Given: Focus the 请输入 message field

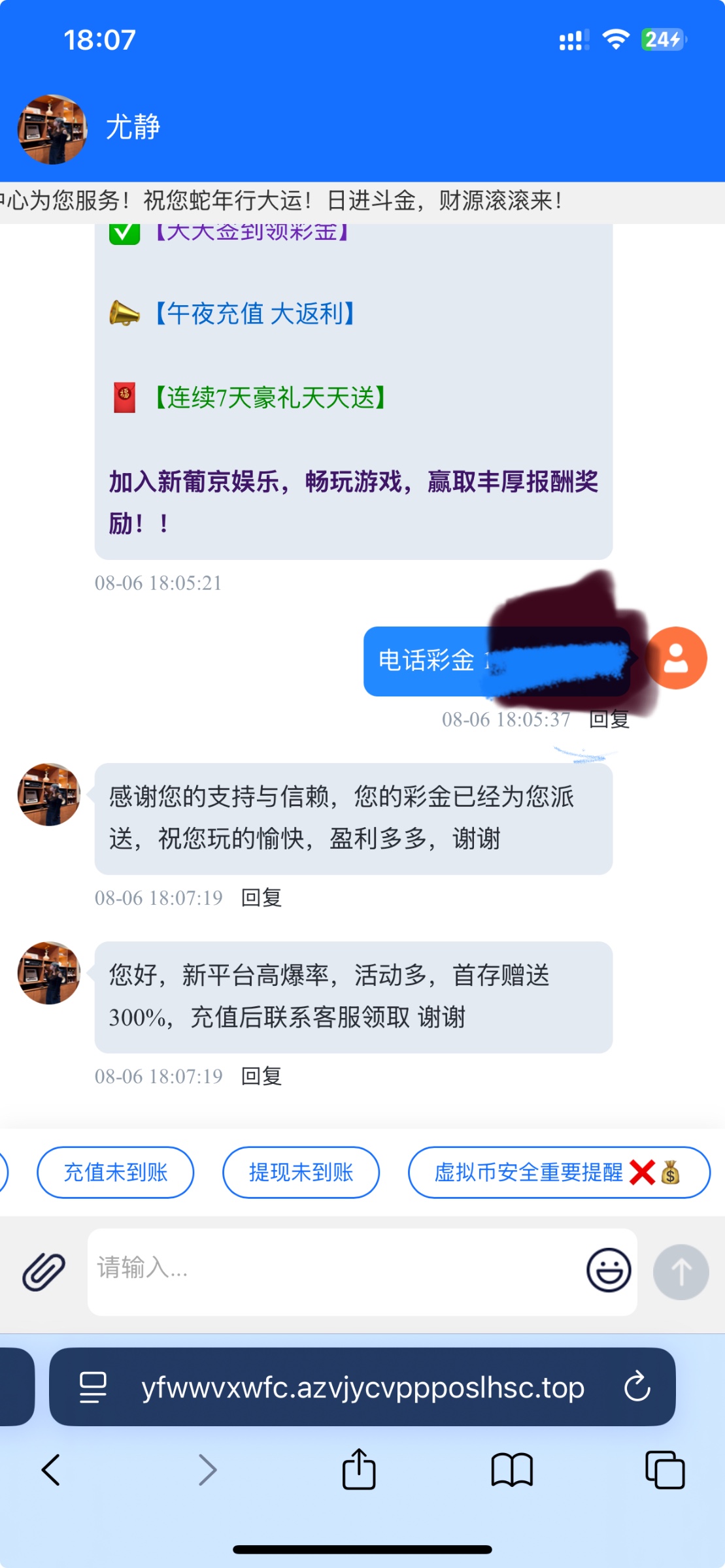Looking at the screenshot, I should pos(333,1269).
